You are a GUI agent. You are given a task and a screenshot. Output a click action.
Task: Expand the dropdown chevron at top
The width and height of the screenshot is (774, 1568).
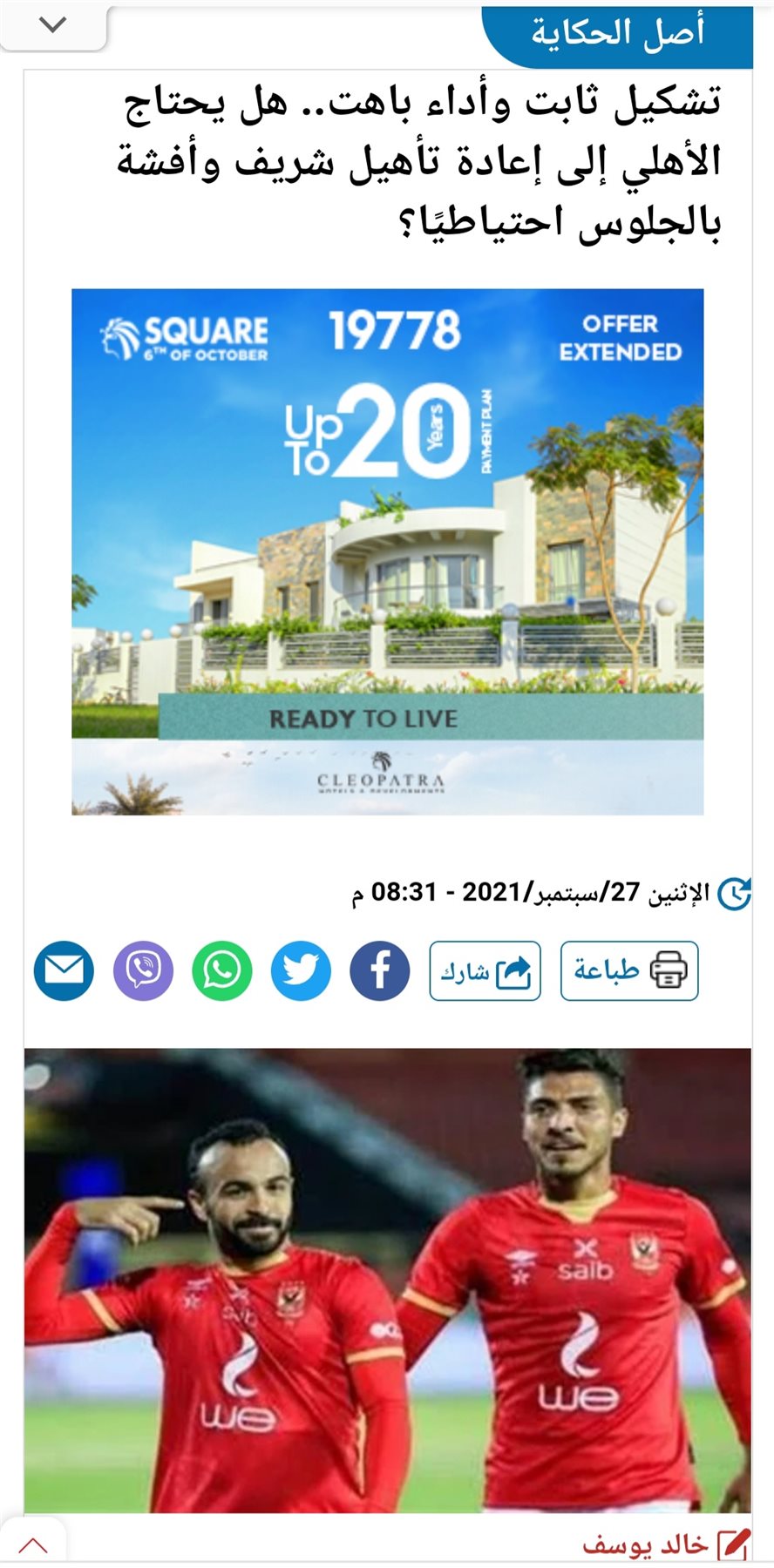(x=52, y=25)
